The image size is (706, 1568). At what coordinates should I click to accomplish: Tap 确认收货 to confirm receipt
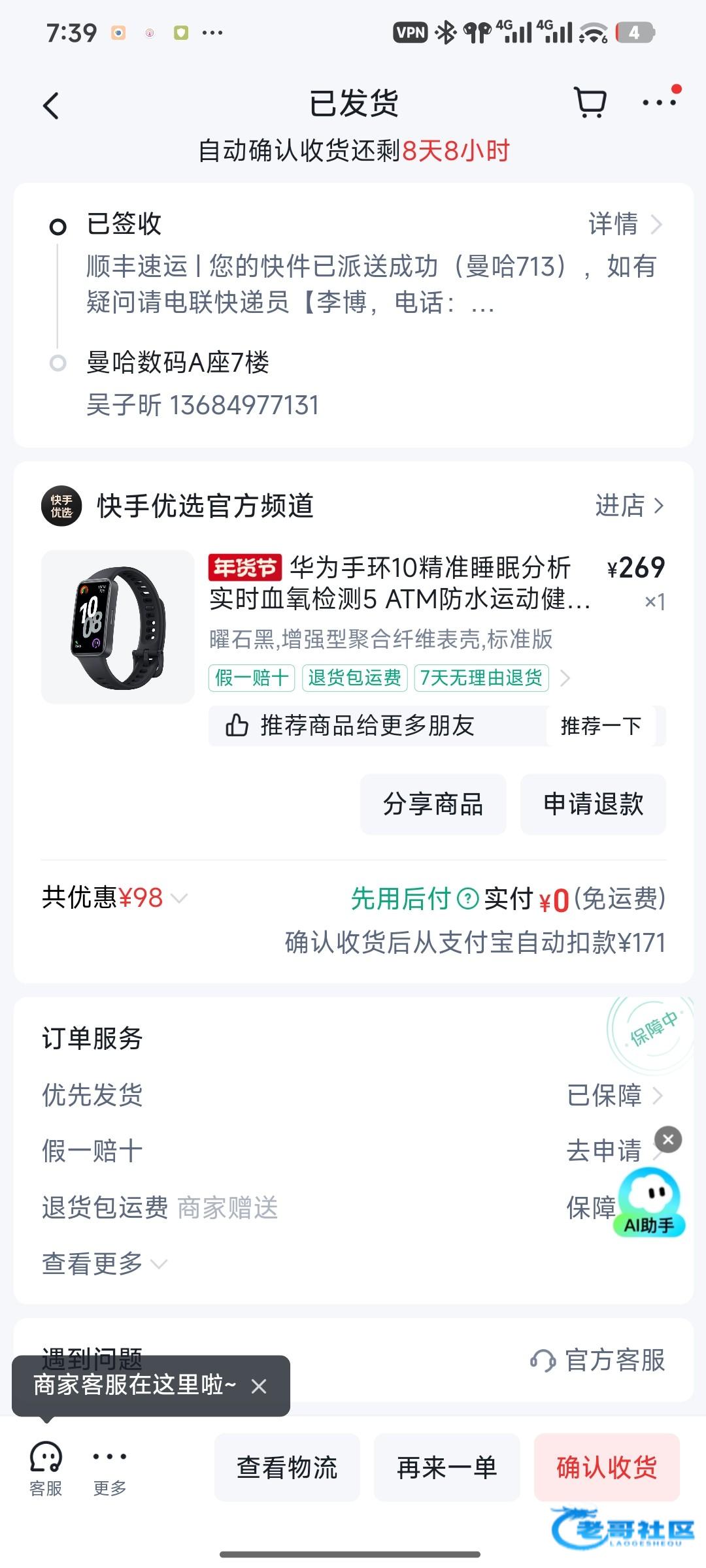607,1468
